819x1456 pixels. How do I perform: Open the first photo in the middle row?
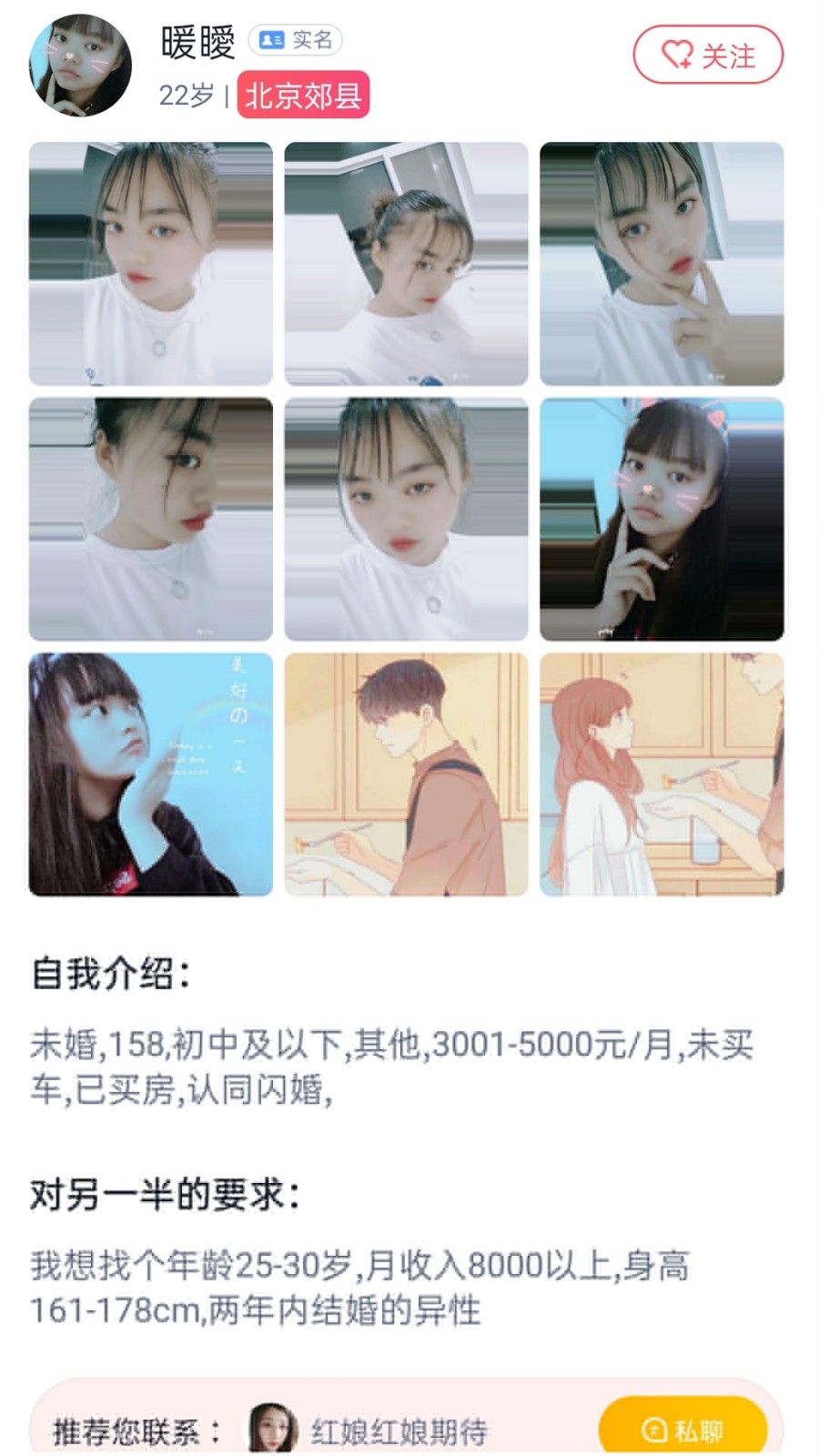click(151, 519)
